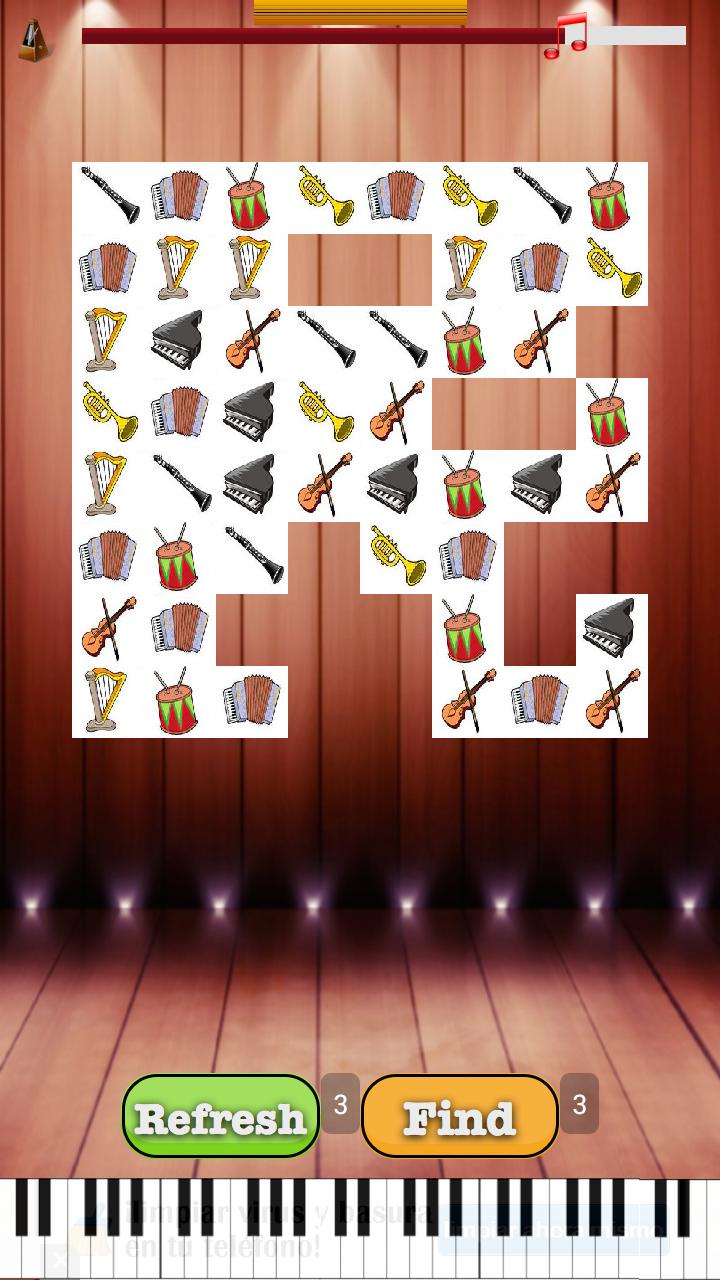Image resolution: width=720 pixels, height=1280 pixels.
Task: Use the orange Find hint button
Action: coord(459,1116)
